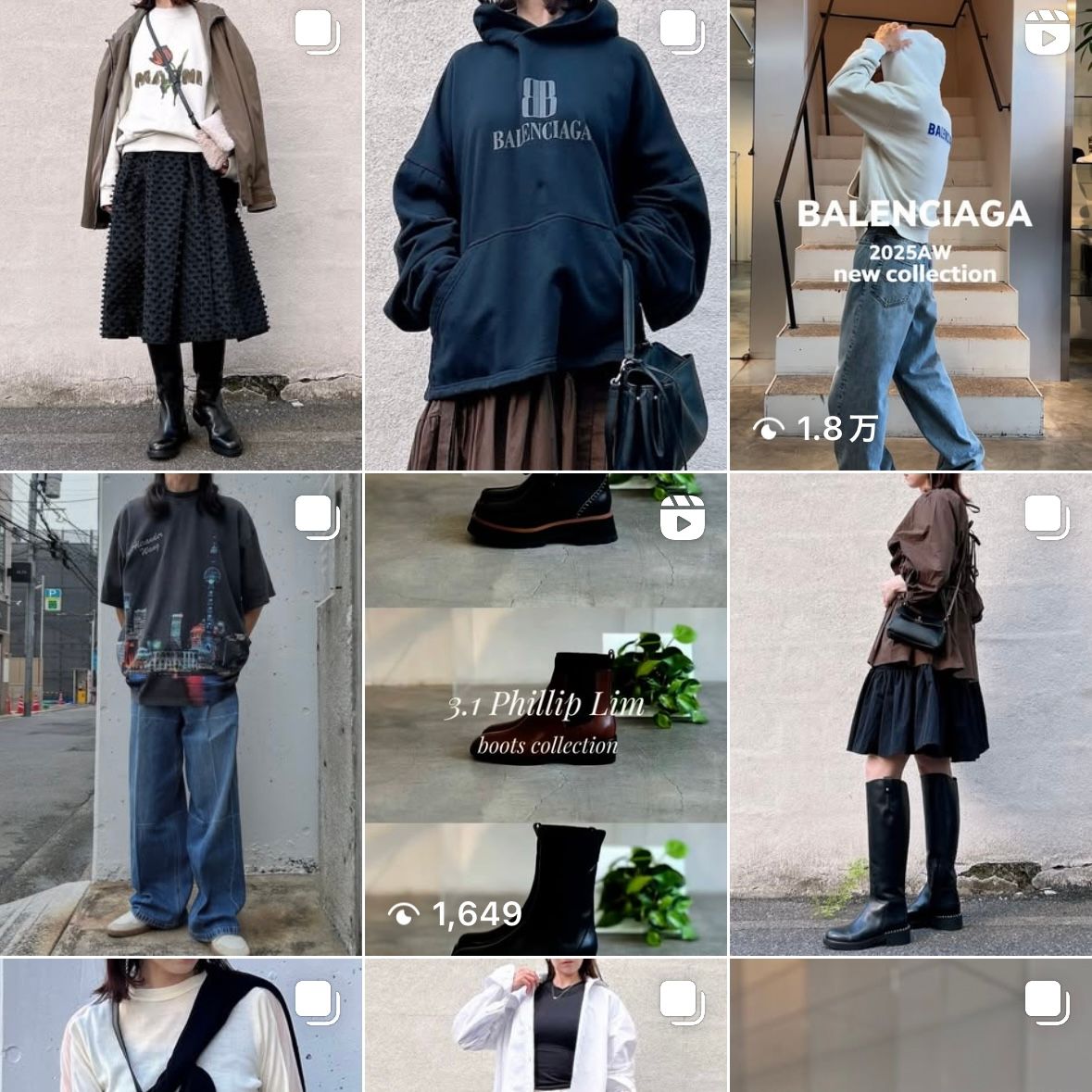Open the brown blouse and knee boots post

(910, 713)
